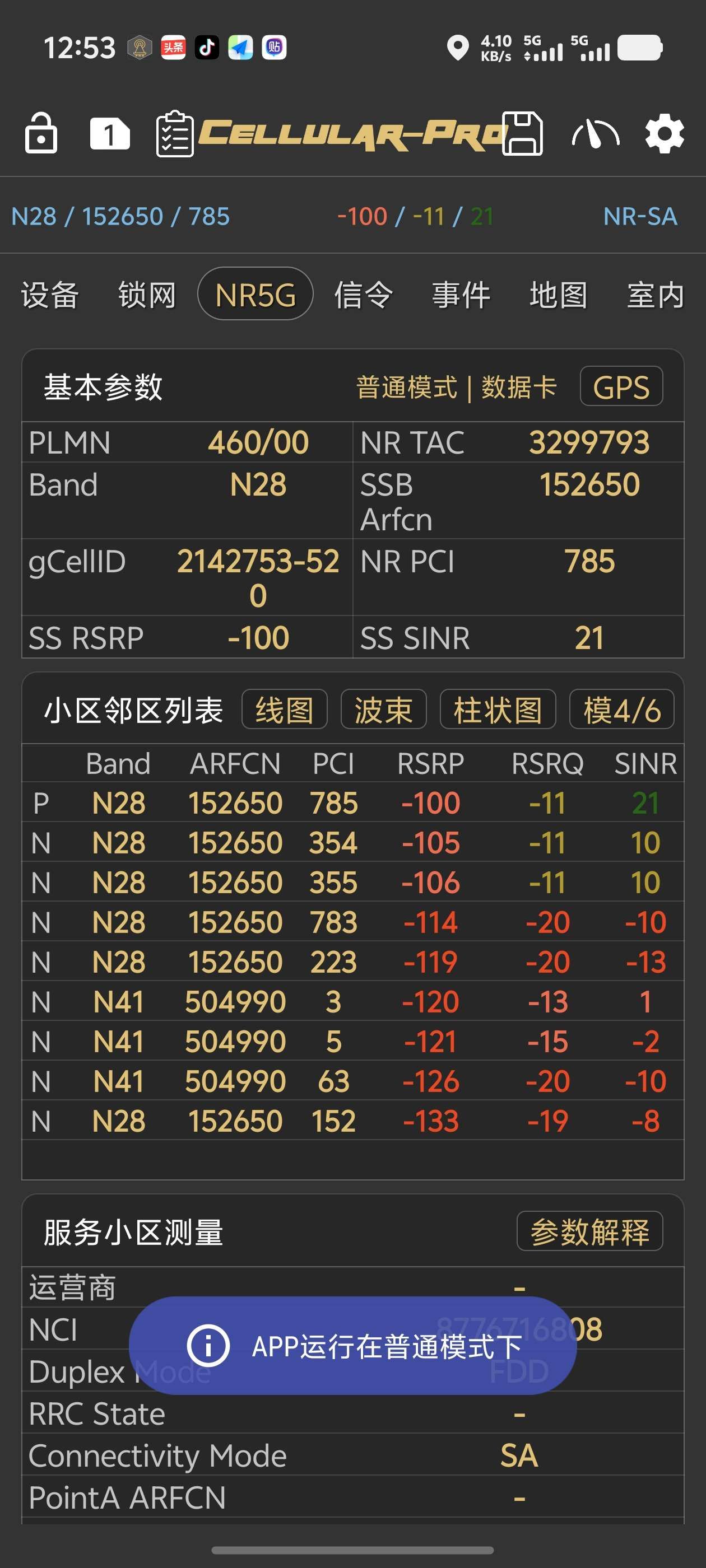Screen dimensions: 706x1568
Task: Switch to the 室内 tab
Action: point(656,295)
